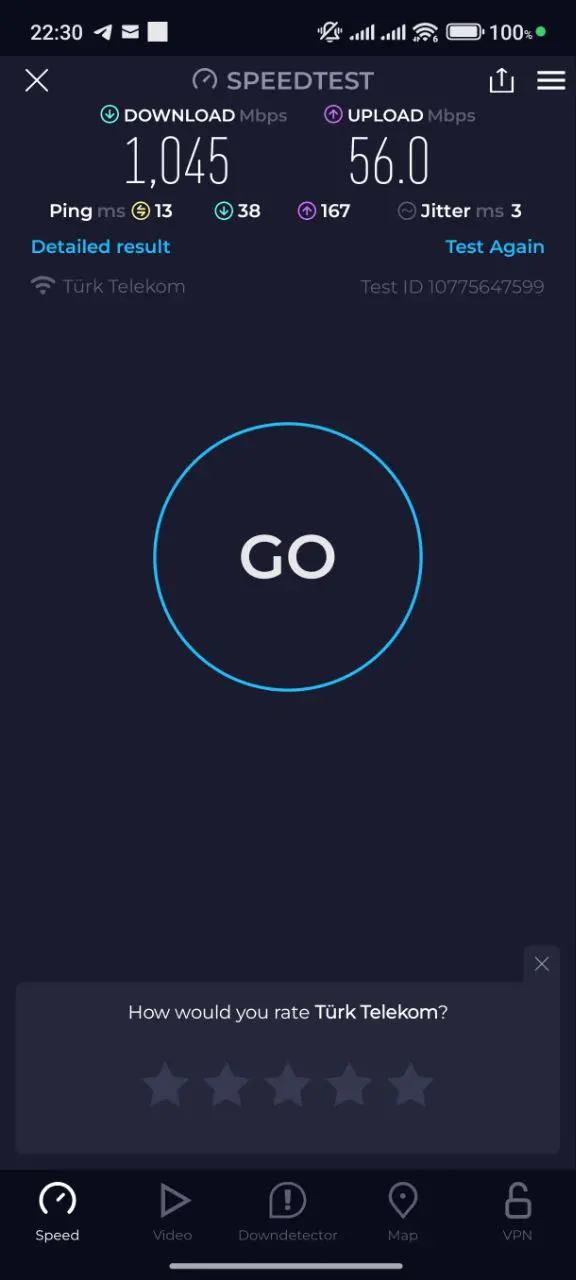Image resolution: width=576 pixels, height=1280 pixels.
Task: Open the Downdetector tab
Action: (x=288, y=1212)
